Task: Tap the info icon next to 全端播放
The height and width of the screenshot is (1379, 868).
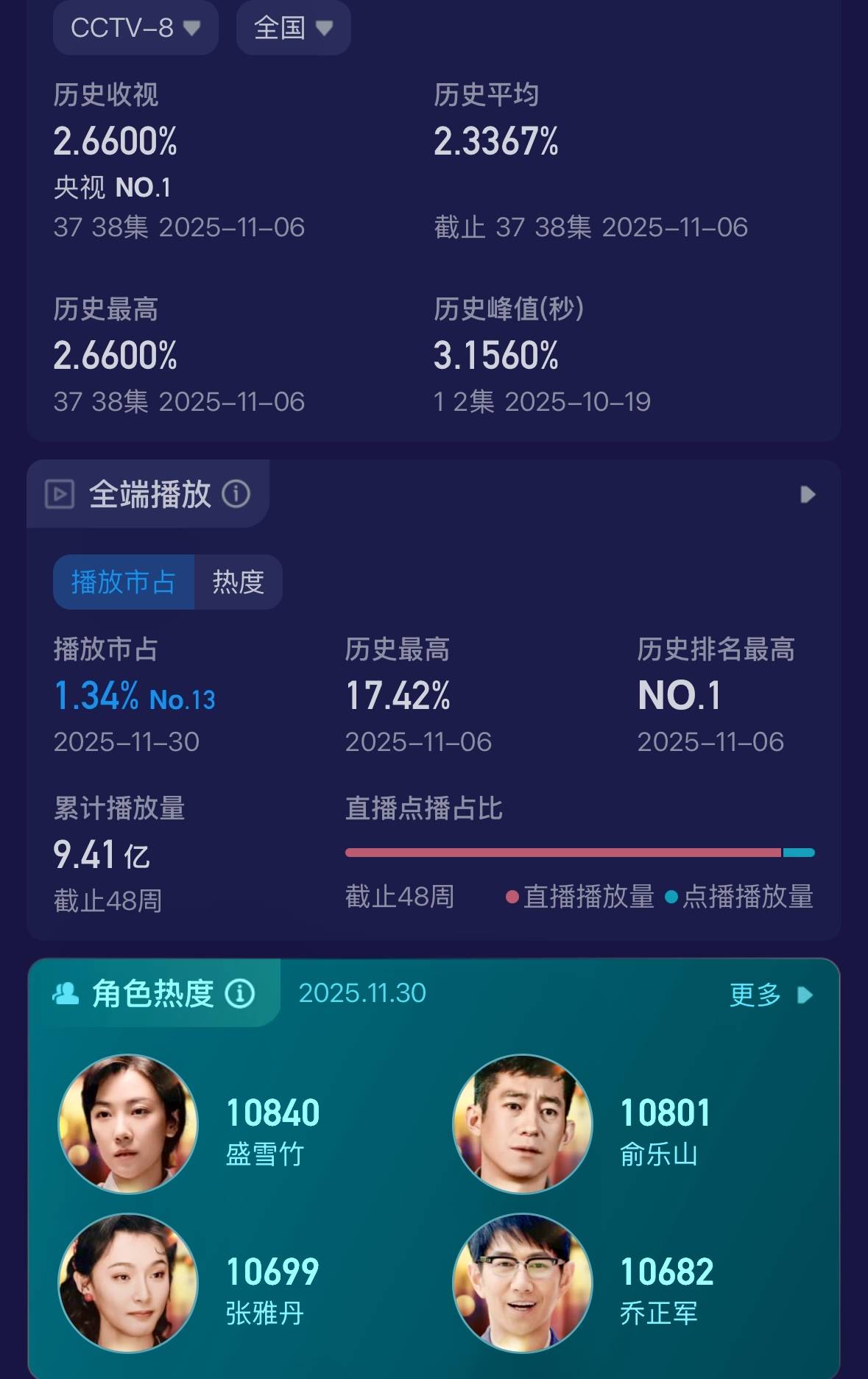Action: click(x=236, y=494)
